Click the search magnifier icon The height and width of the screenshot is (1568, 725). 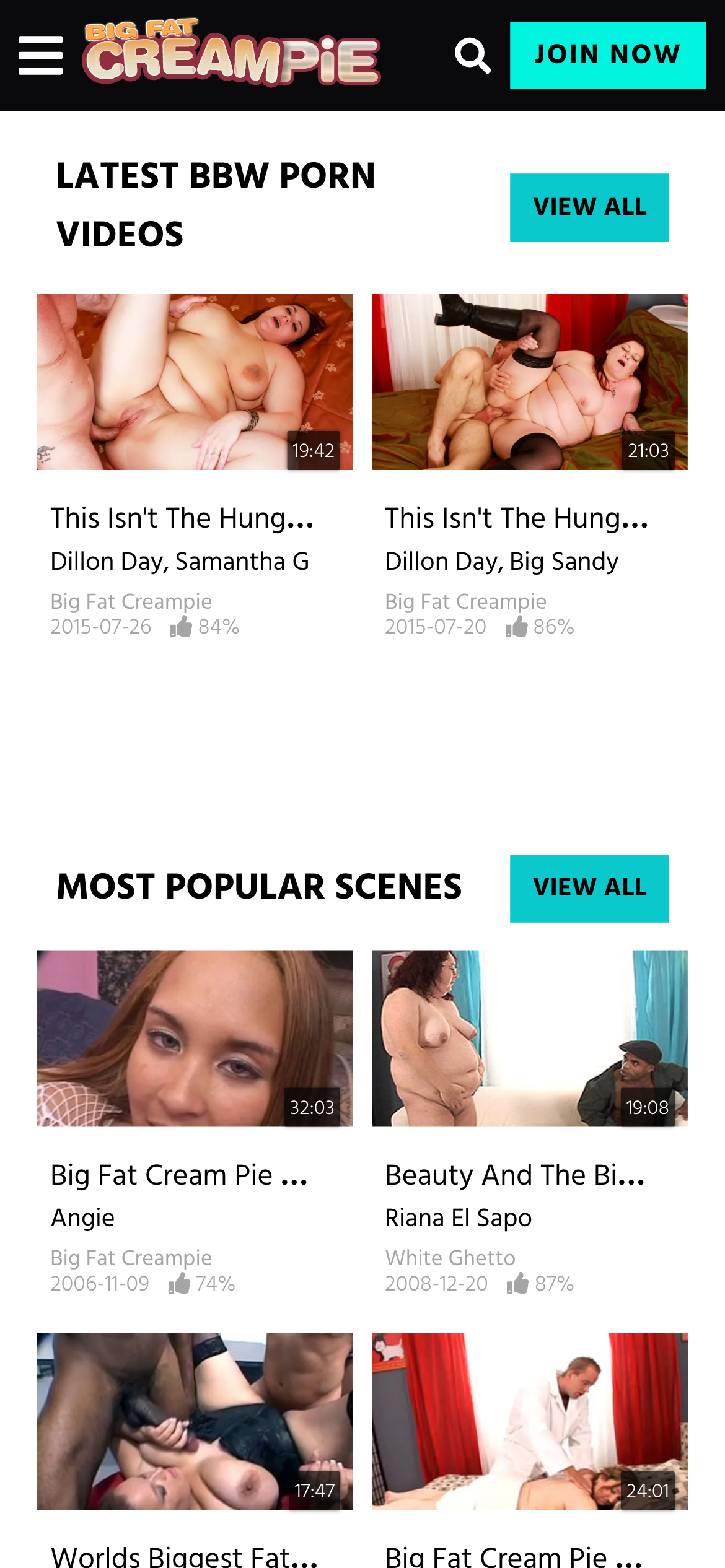coord(473,56)
